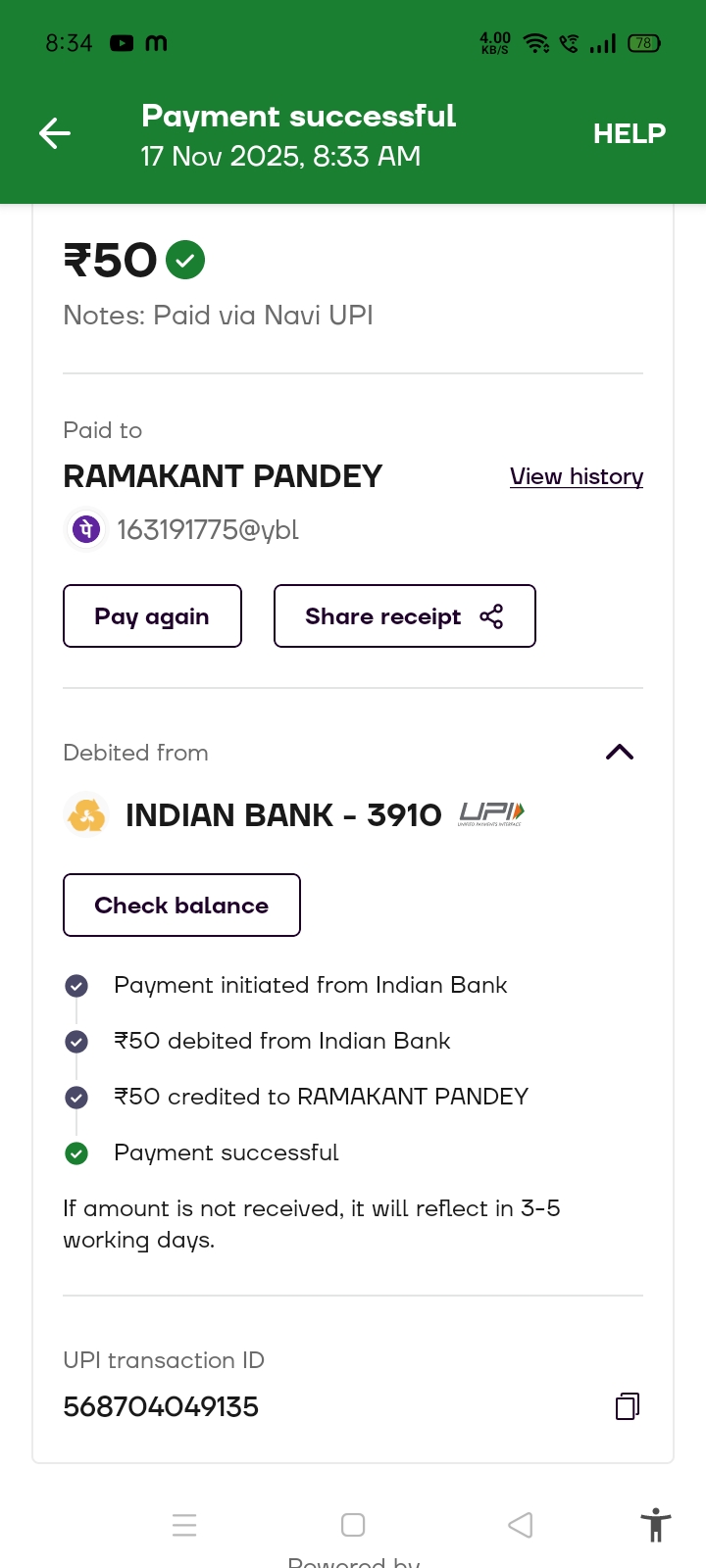Share receipt of this payment
Image resolution: width=706 pixels, height=1568 pixels.
click(x=404, y=616)
